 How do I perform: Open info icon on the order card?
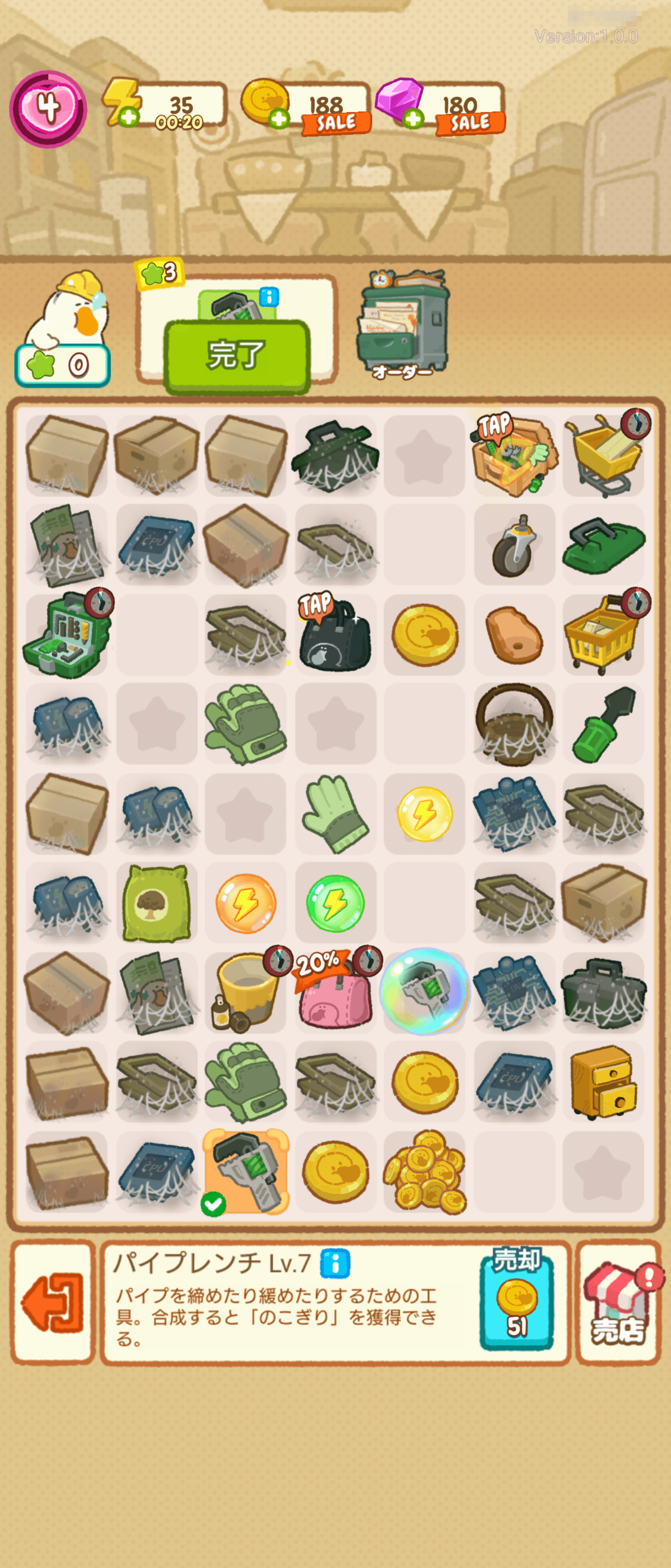[x=269, y=296]
